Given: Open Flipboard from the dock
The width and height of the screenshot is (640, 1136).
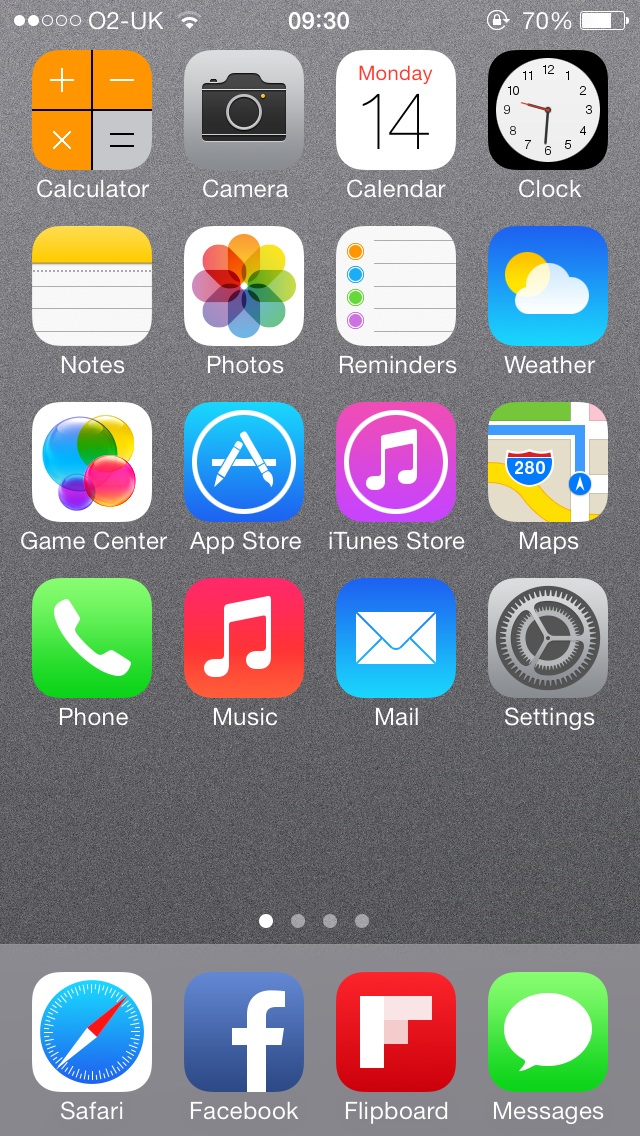Looking at the screenshot, I should click(396, 1032).
